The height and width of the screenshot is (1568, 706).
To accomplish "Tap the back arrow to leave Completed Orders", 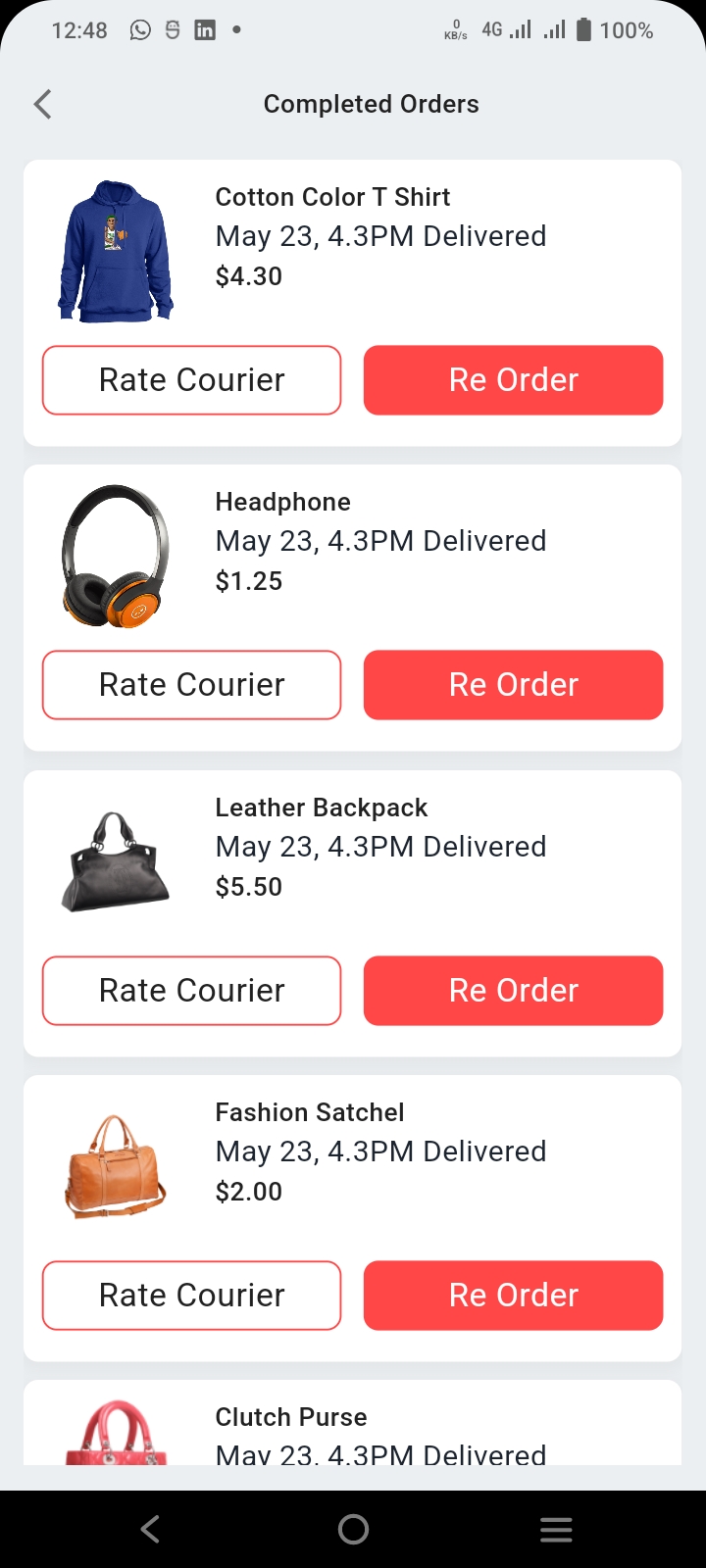I will click(x=41, y=103).
